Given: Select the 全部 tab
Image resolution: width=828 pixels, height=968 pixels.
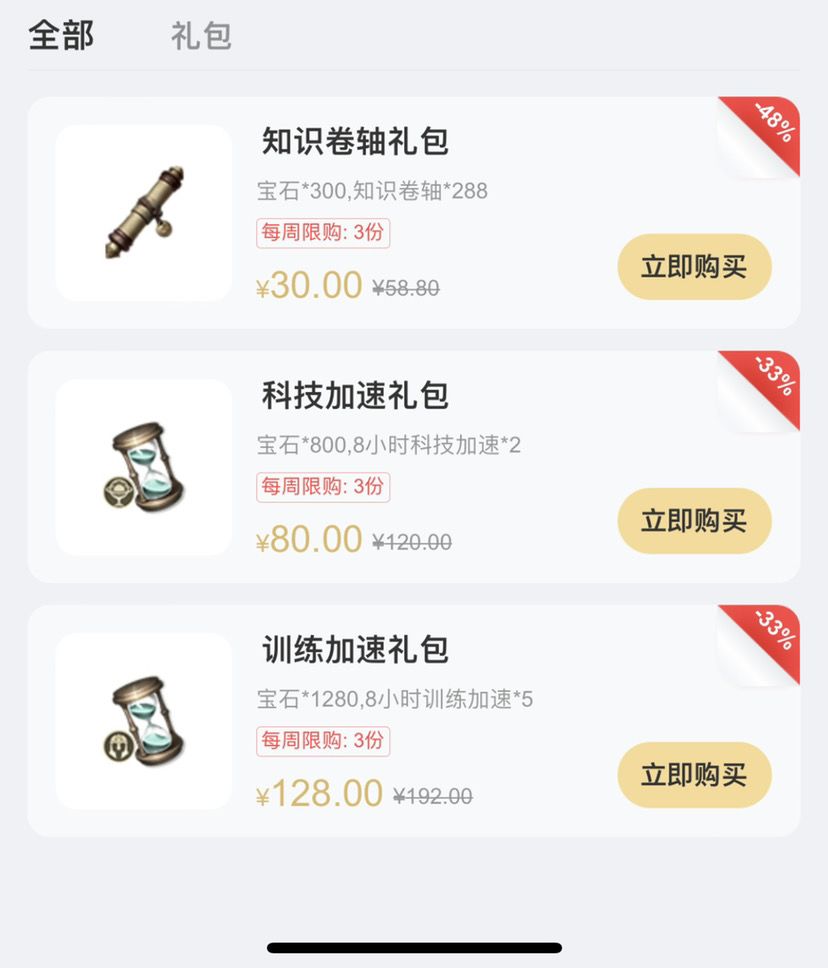Looking at the screenshot, I should pyautogui.click(x=61, y=35).
